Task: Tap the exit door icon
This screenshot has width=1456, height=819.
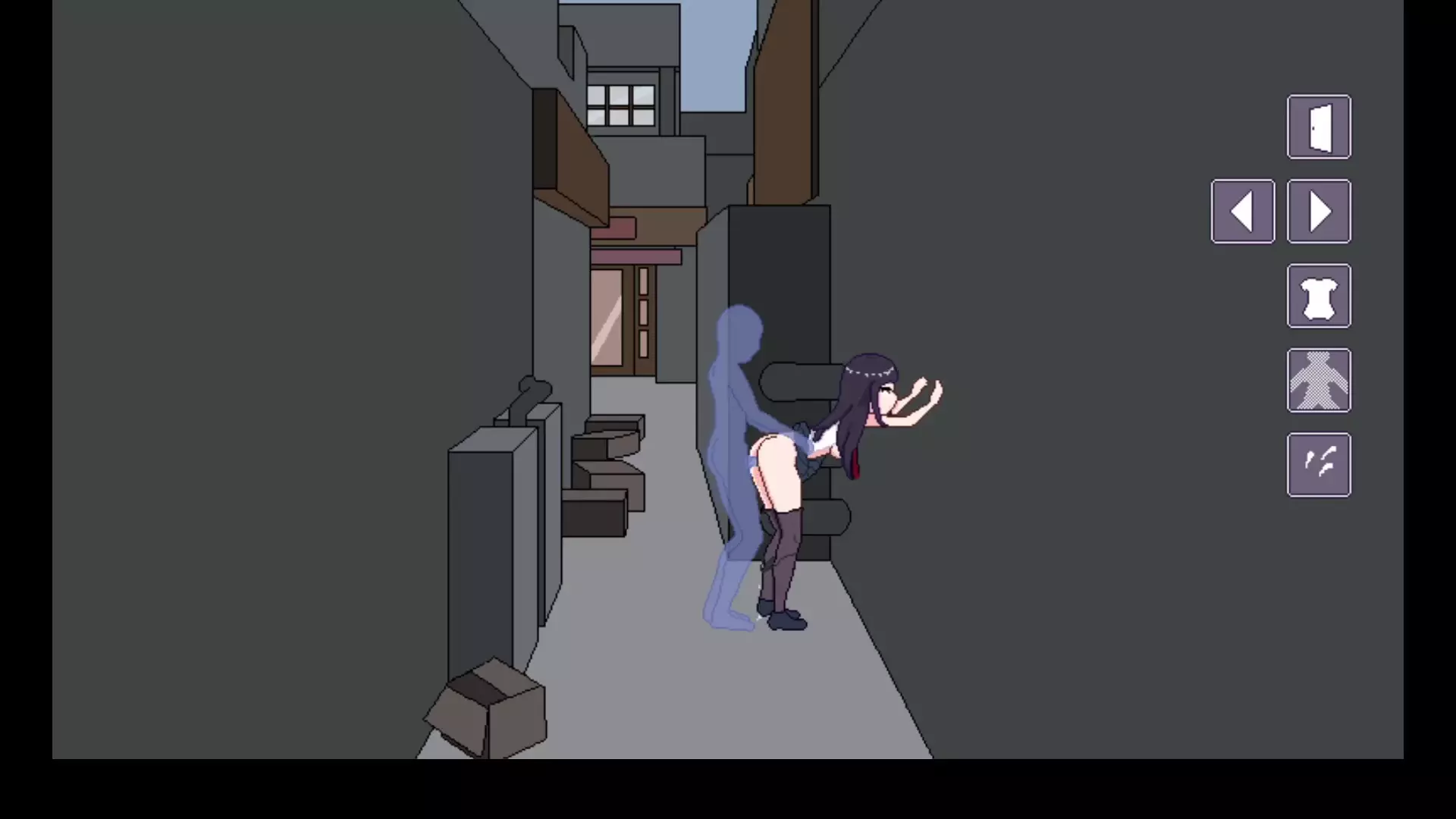Action: click(1319, 127)
